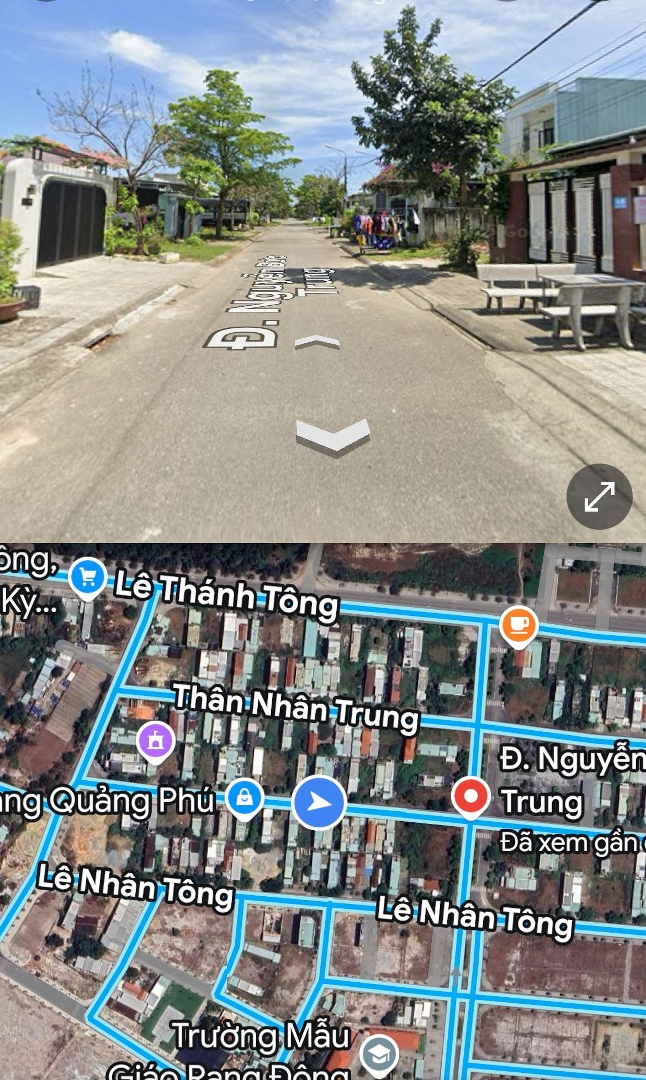Expand Street View to full screen

[599, 496]
